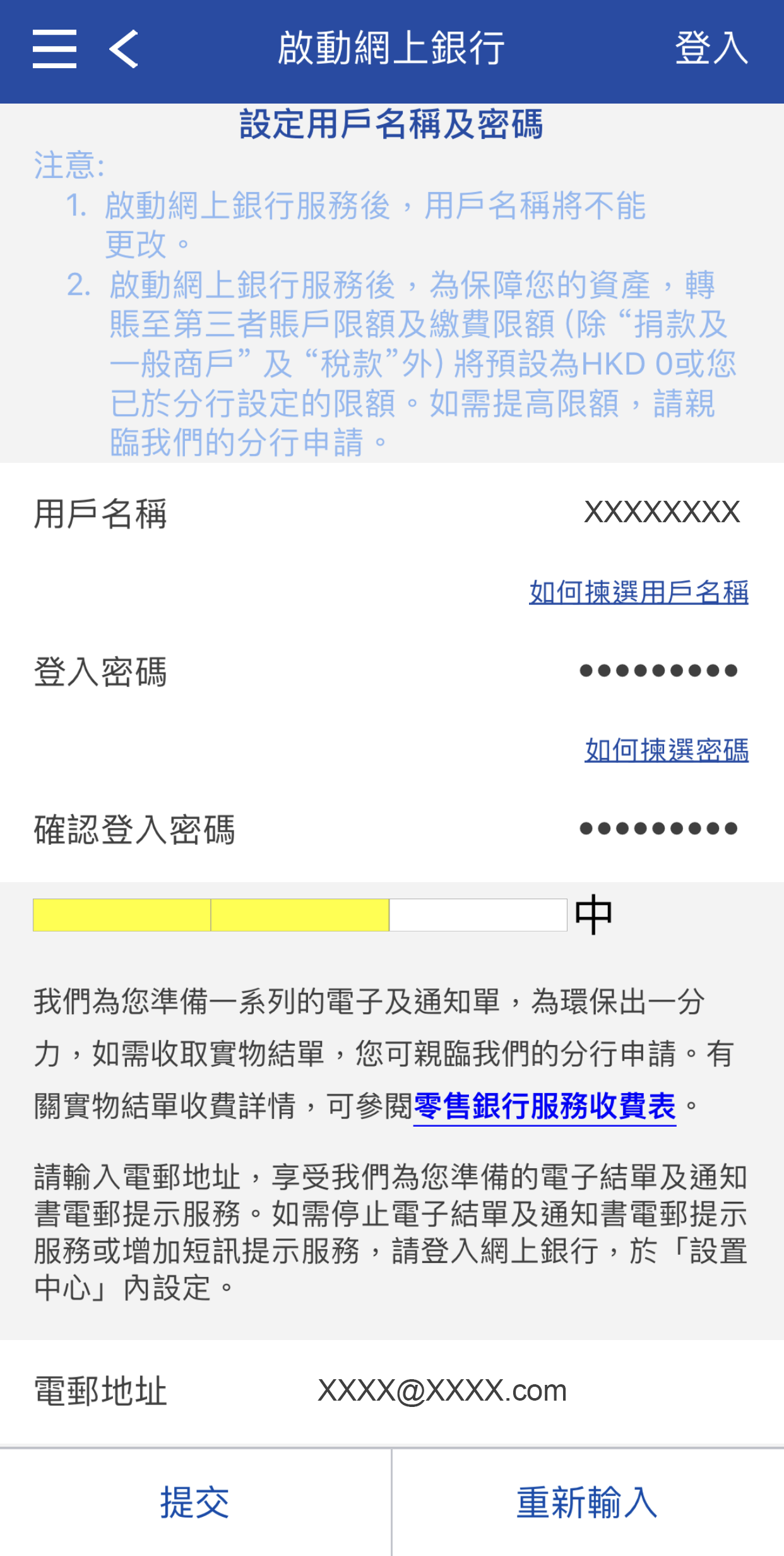Focus the 確認登入密碼 field
The image size is (784, 1556).
click(658, 829)
